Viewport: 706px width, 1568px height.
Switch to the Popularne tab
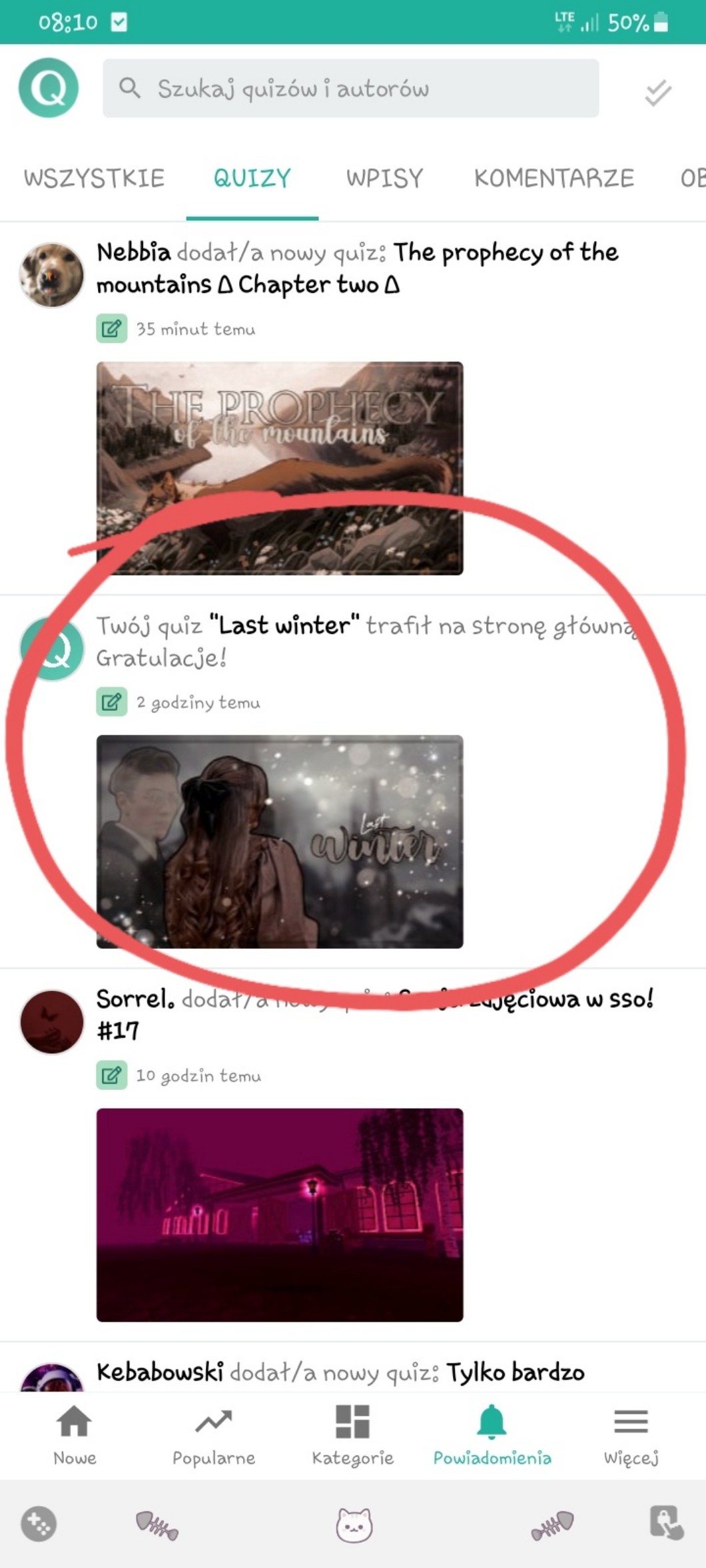point(214,1435)
